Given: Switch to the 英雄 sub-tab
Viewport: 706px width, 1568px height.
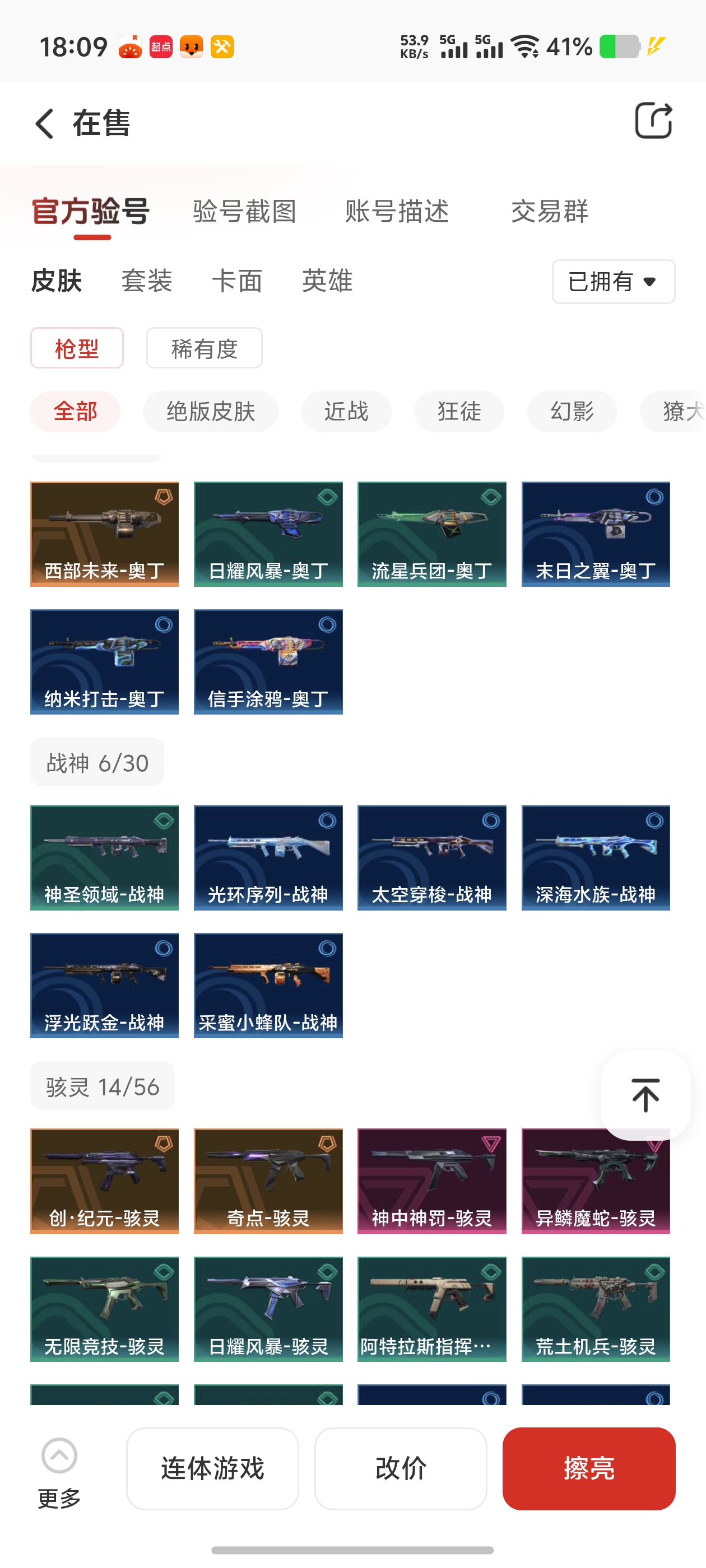Looking at the screenshot, I should pyautogui.click(x=327, y=281).
